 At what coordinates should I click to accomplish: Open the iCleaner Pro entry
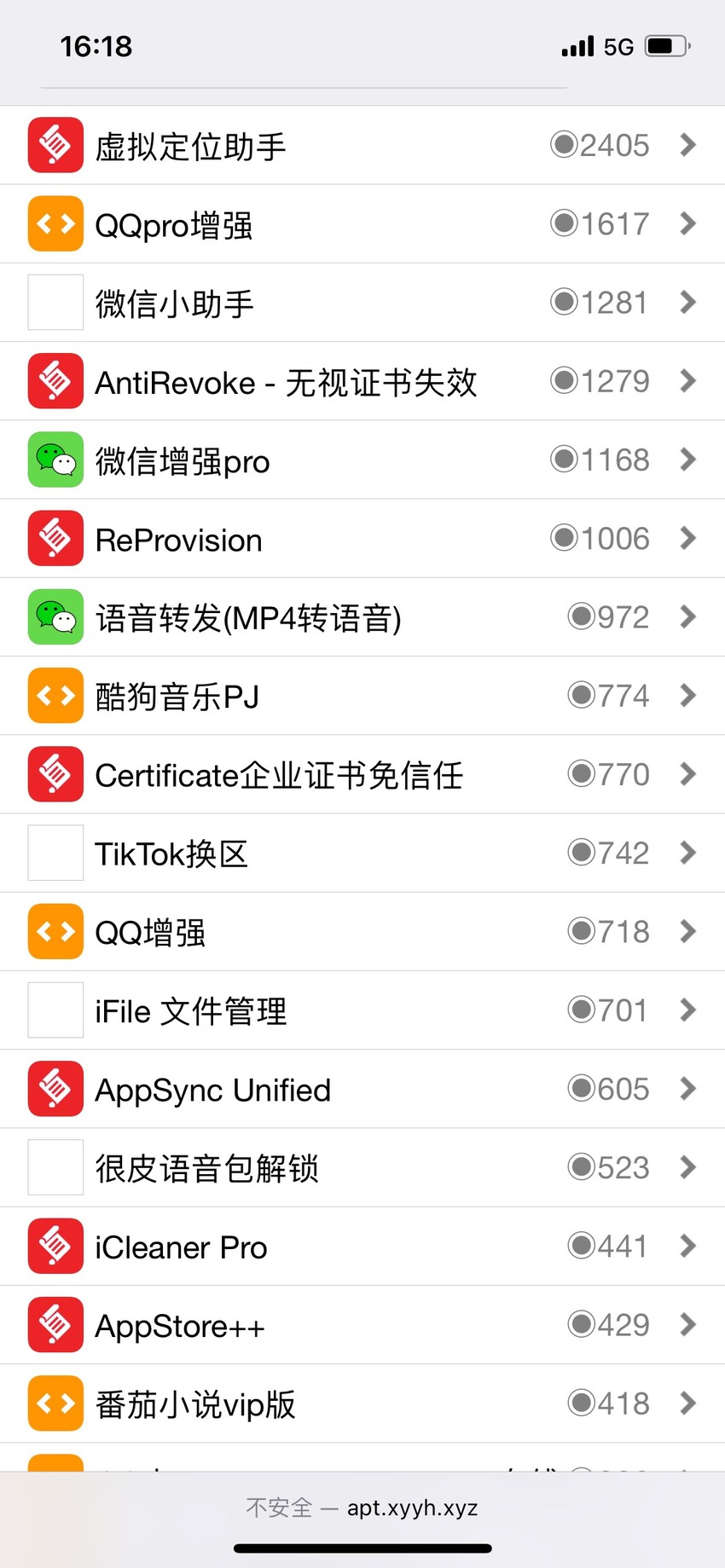[x=362, y=1247]
